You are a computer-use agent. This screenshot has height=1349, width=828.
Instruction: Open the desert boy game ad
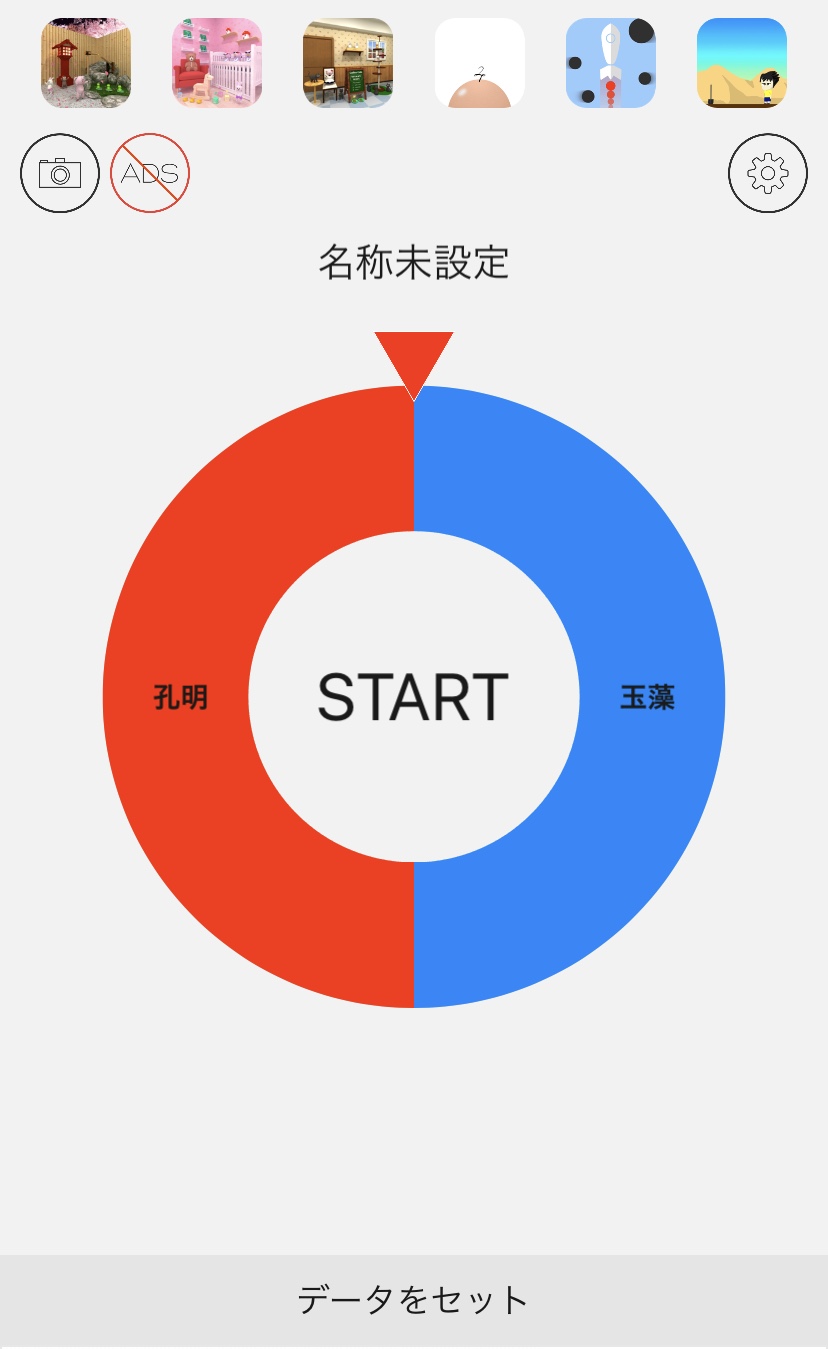click(742, 63)
